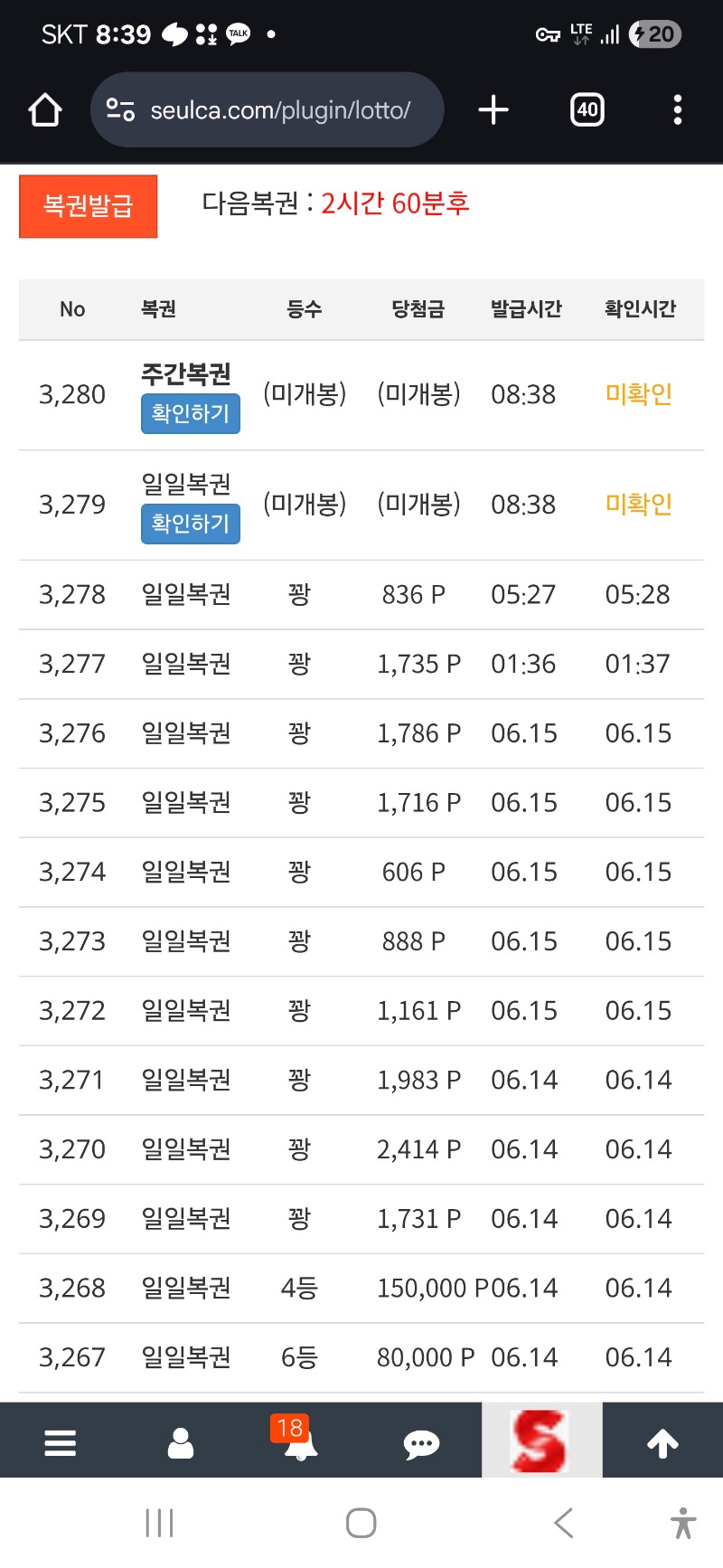The width and height of the screenshot is (723, 1568).
Task: Jump to top with the up arrow
Action: 662,1443
